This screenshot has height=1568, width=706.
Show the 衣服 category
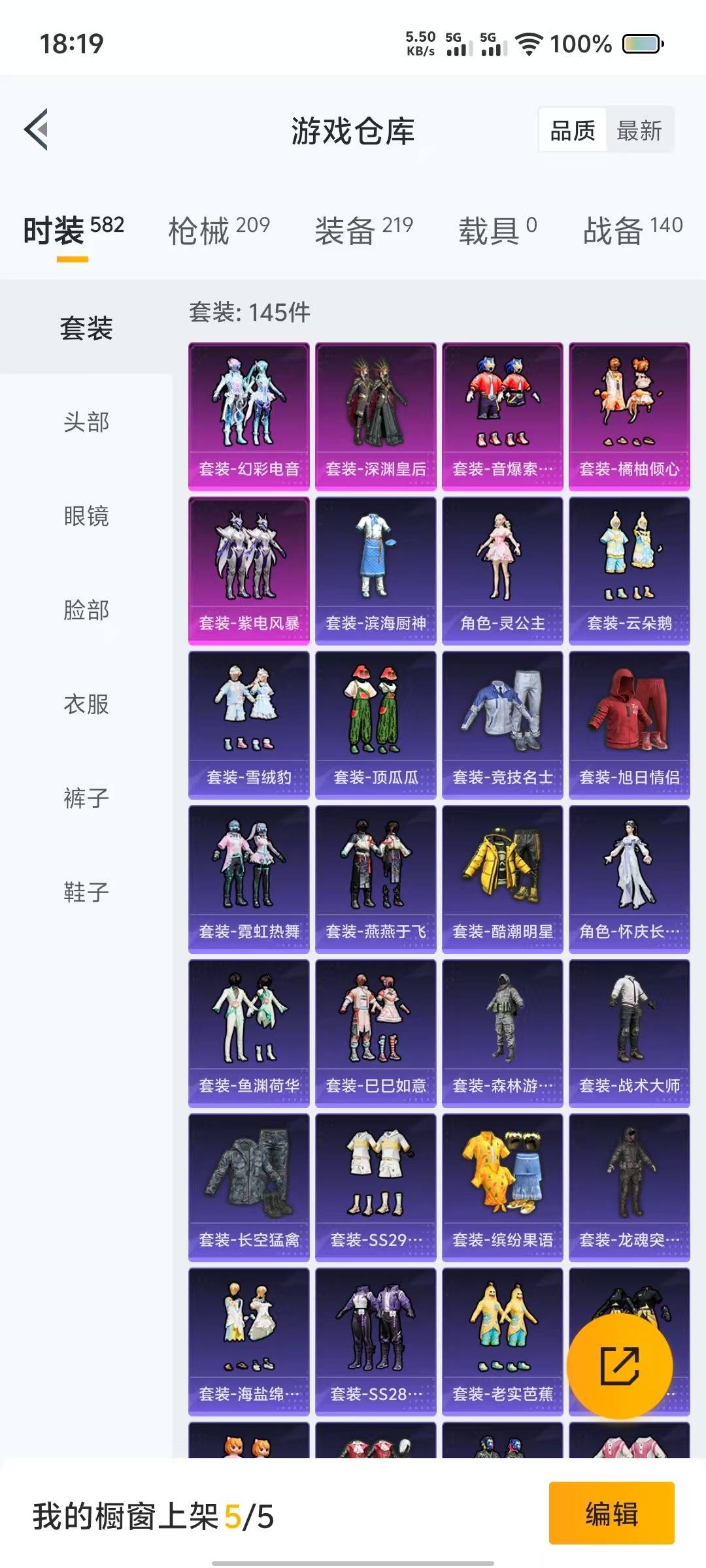click(86, 704)
